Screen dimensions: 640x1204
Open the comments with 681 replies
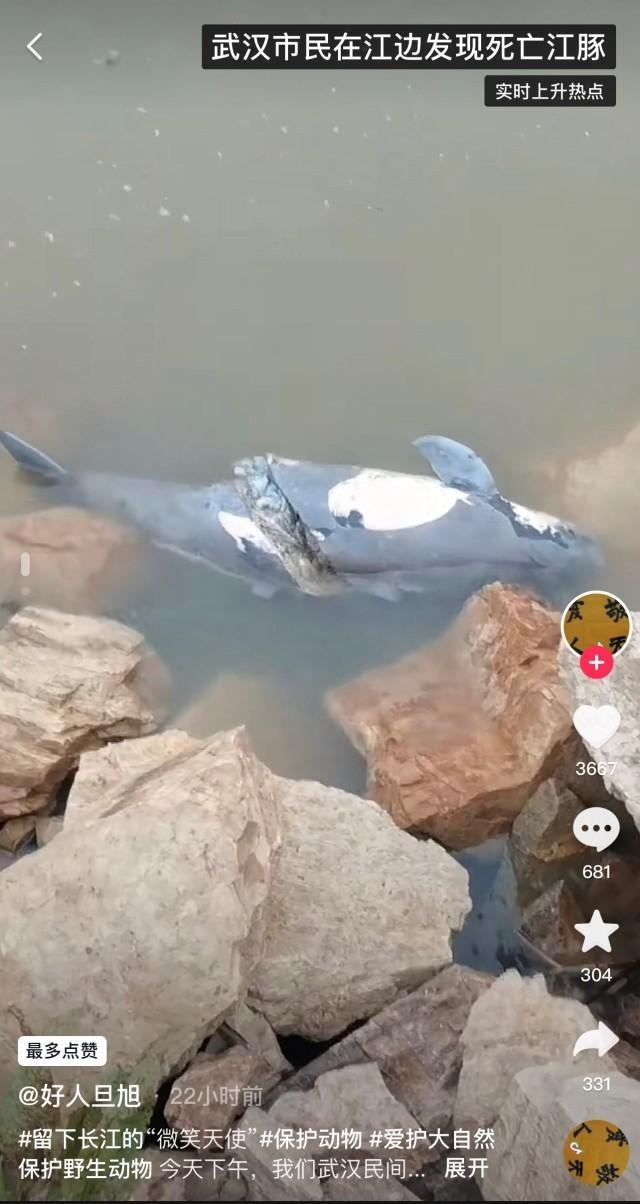pos(596,830)
